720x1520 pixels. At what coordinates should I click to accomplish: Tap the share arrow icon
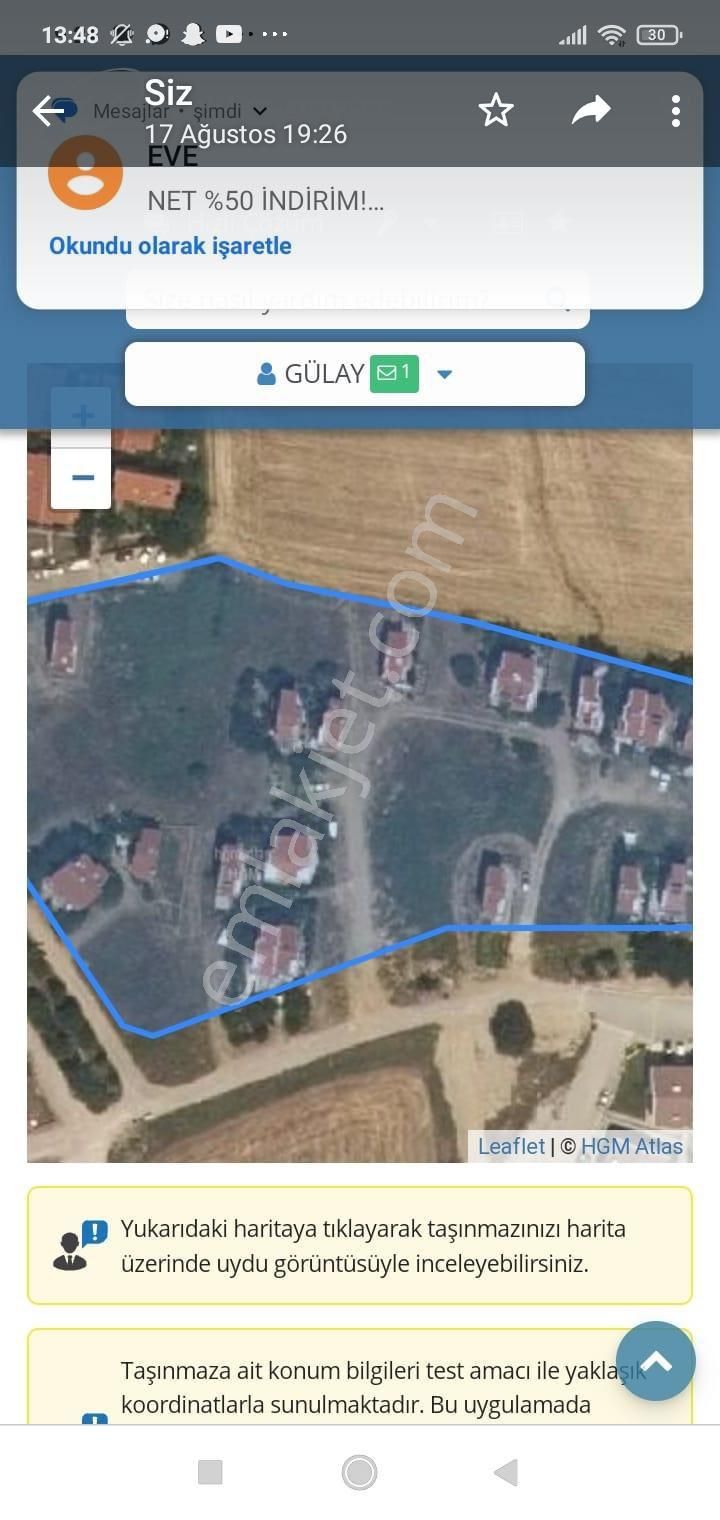(x=591, y=111)
